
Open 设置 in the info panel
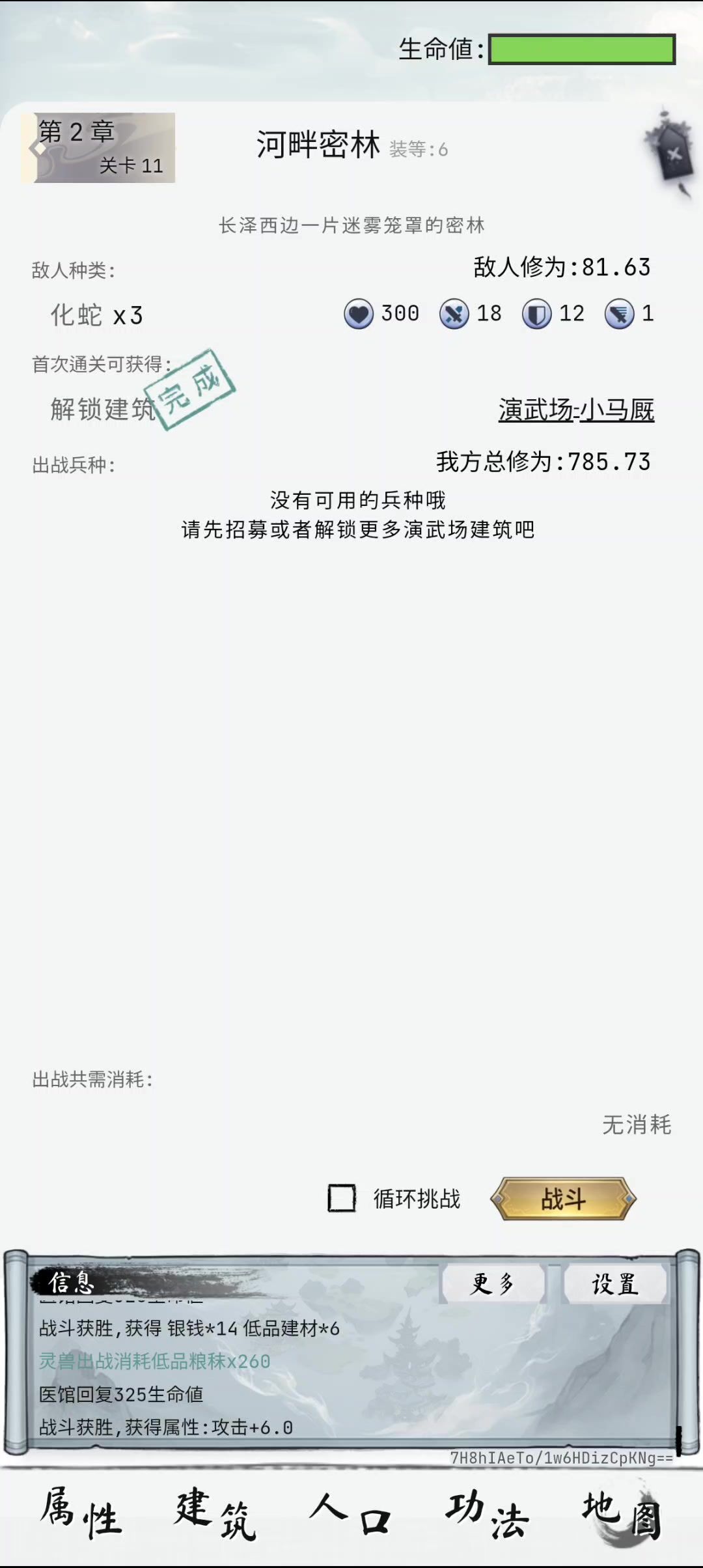pyautogui.click(x=614, y=1284)
